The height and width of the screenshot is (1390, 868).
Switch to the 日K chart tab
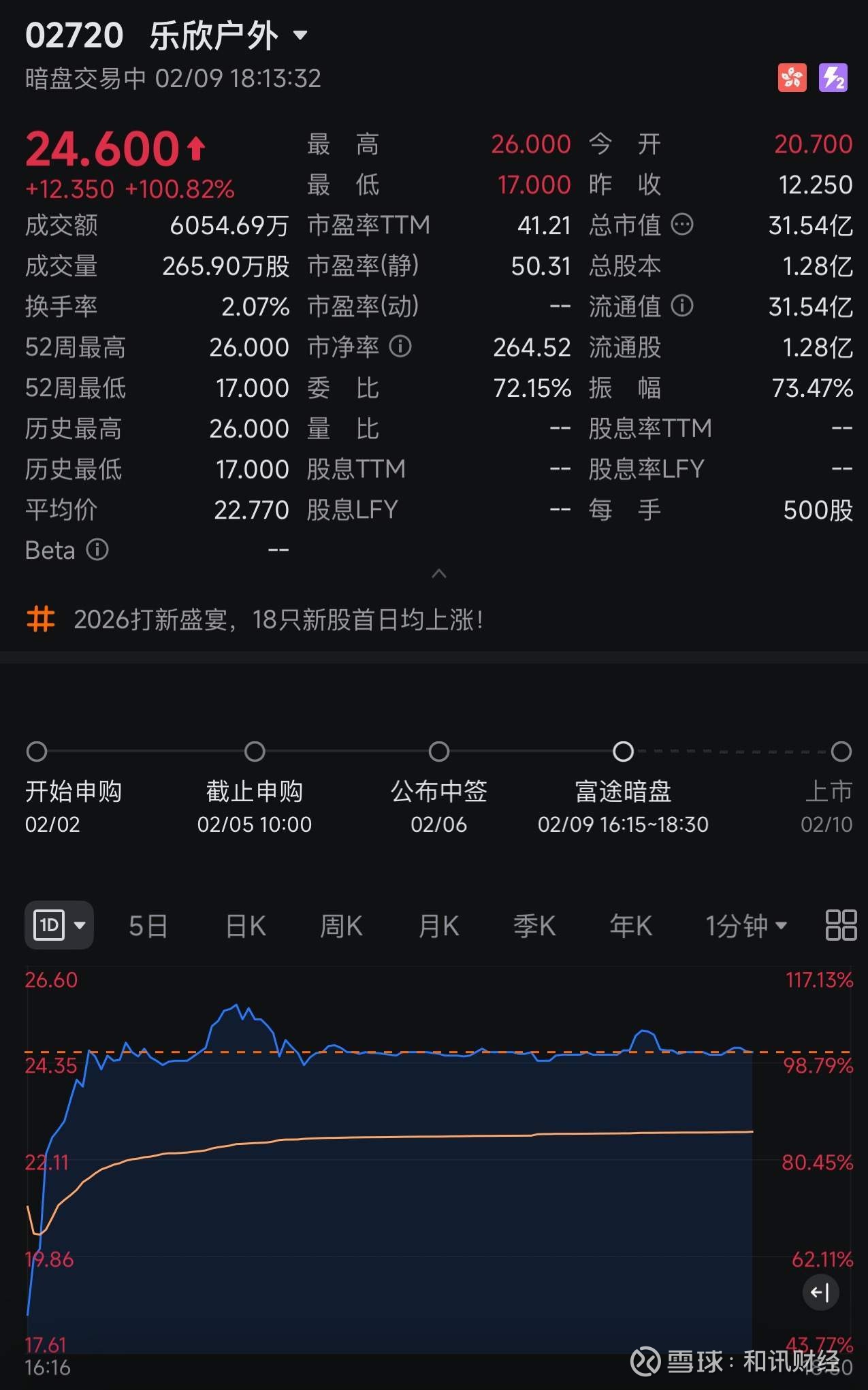(x=245, y=926)
